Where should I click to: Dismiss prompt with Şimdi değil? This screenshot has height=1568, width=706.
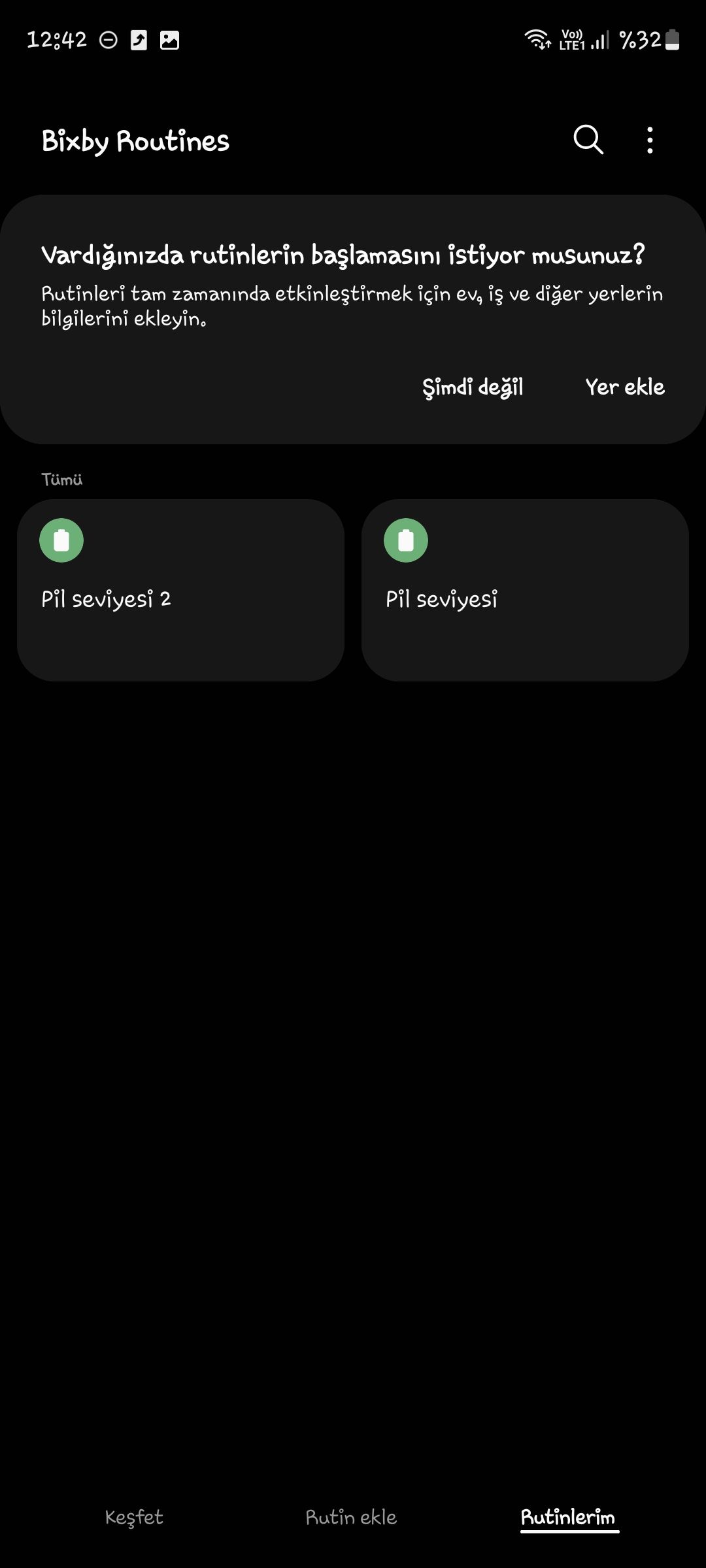(x=472, y=387)
